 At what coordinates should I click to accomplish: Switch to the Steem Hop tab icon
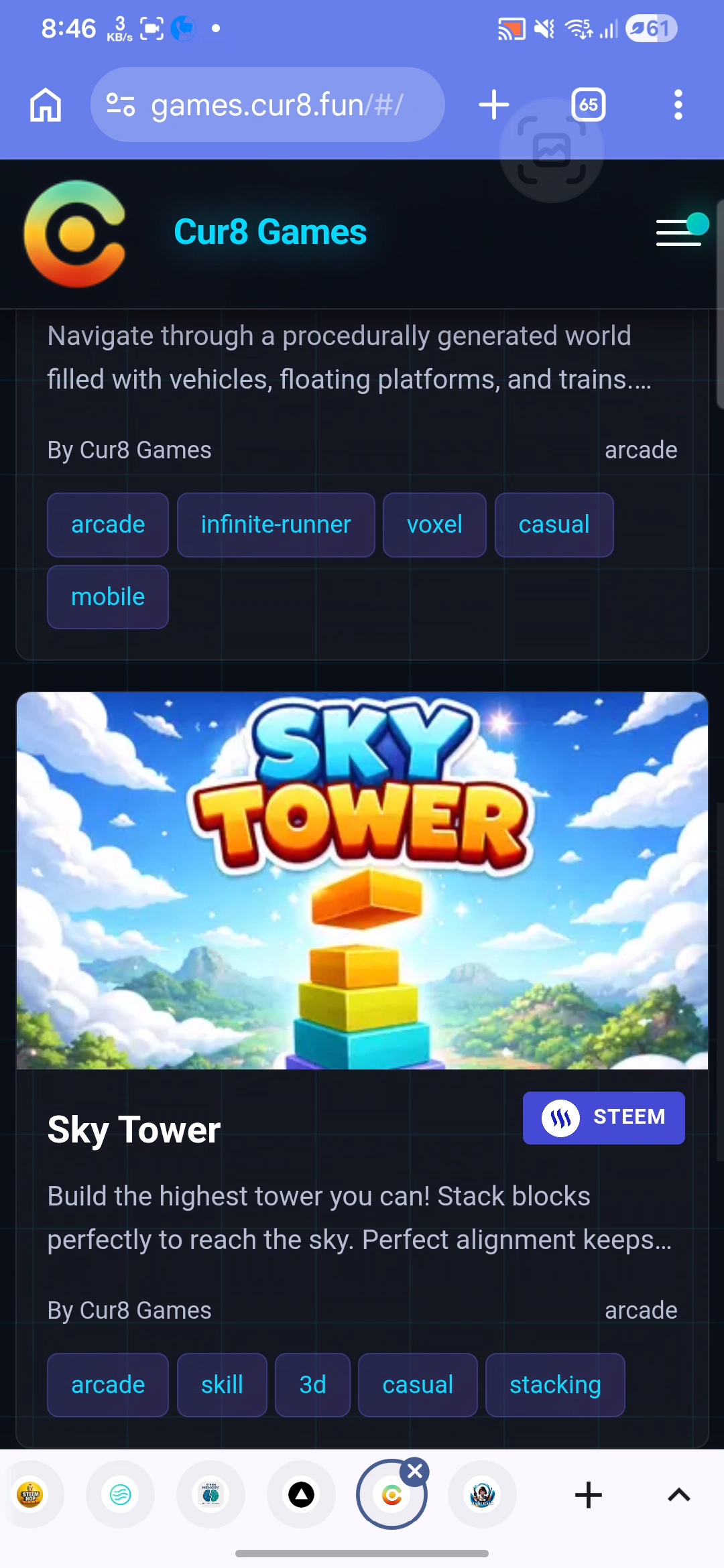pyautogui.click(x=31, y=1495)
